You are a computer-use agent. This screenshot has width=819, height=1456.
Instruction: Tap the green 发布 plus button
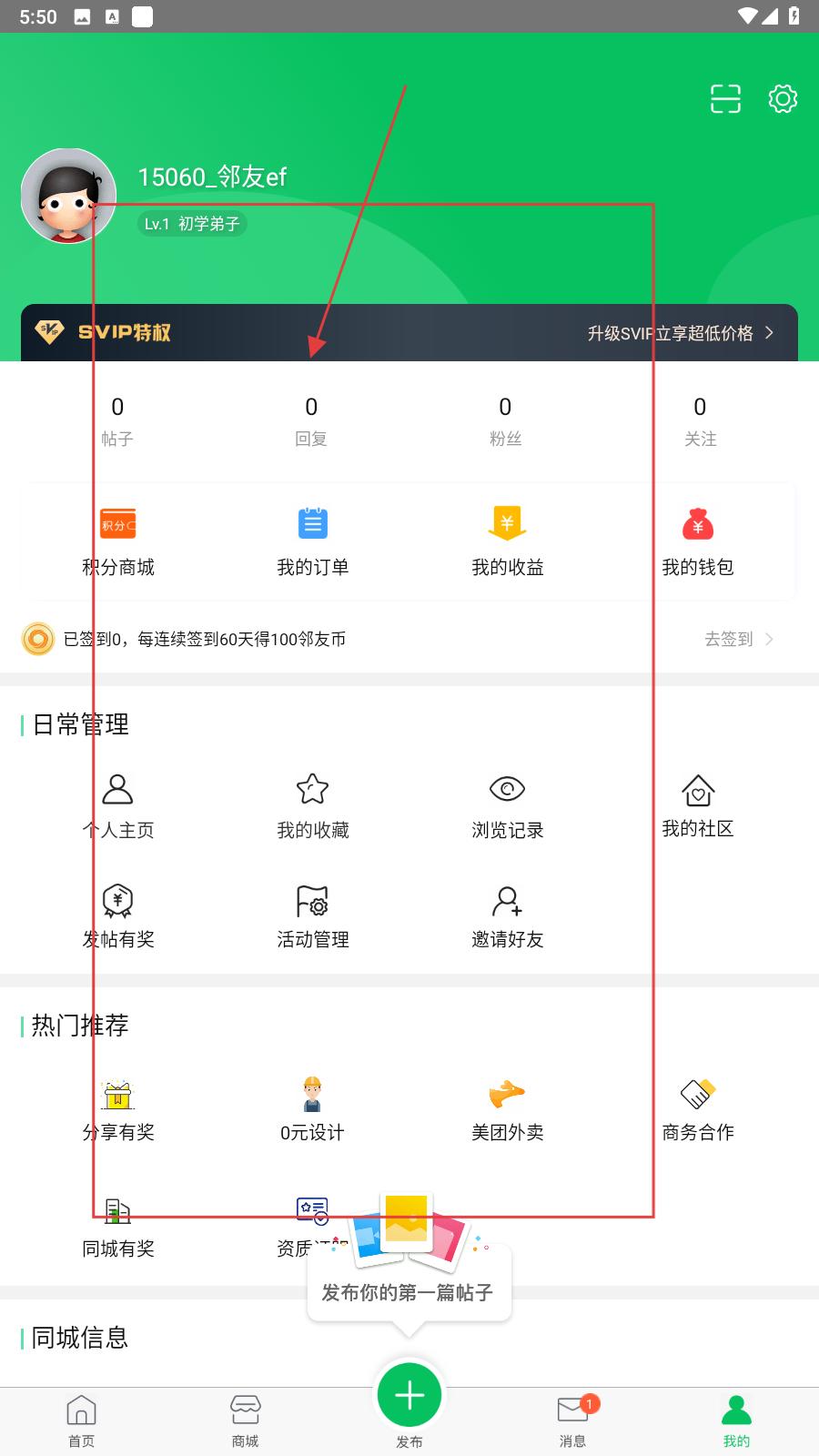tap(409, 1395)
